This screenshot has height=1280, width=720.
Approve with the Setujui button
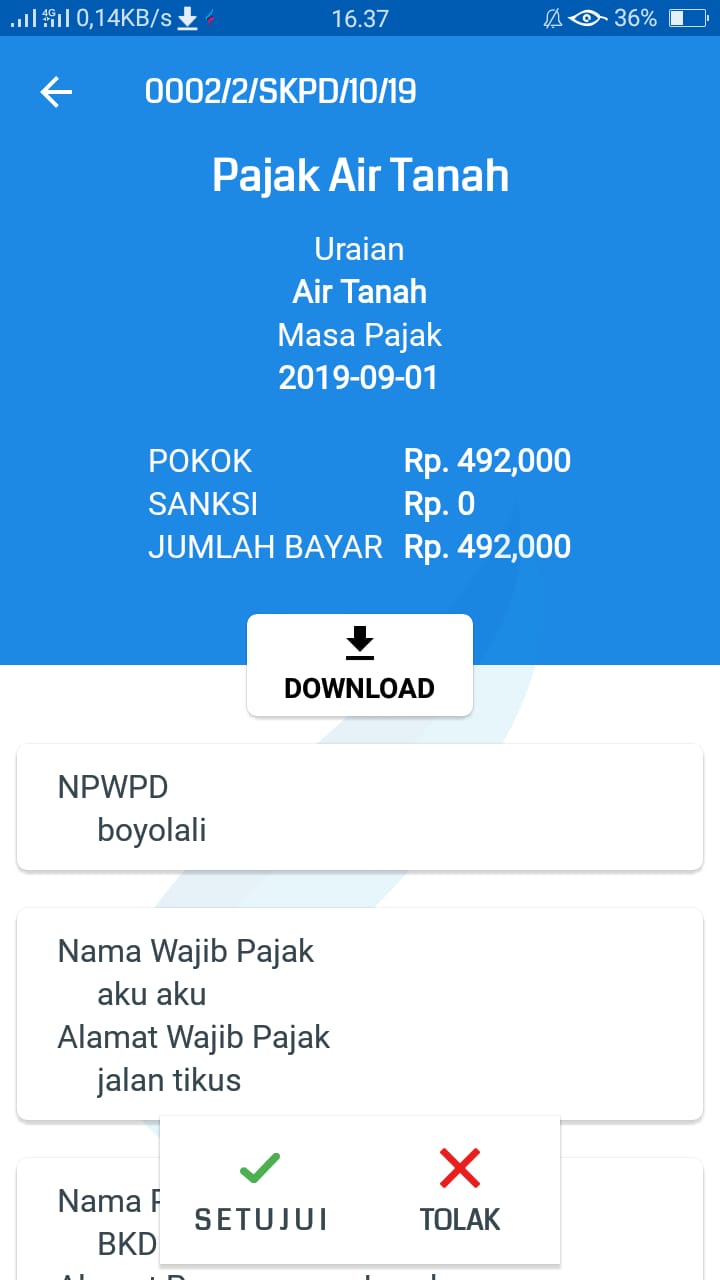pyautogui.click(x=261, y=1192)
